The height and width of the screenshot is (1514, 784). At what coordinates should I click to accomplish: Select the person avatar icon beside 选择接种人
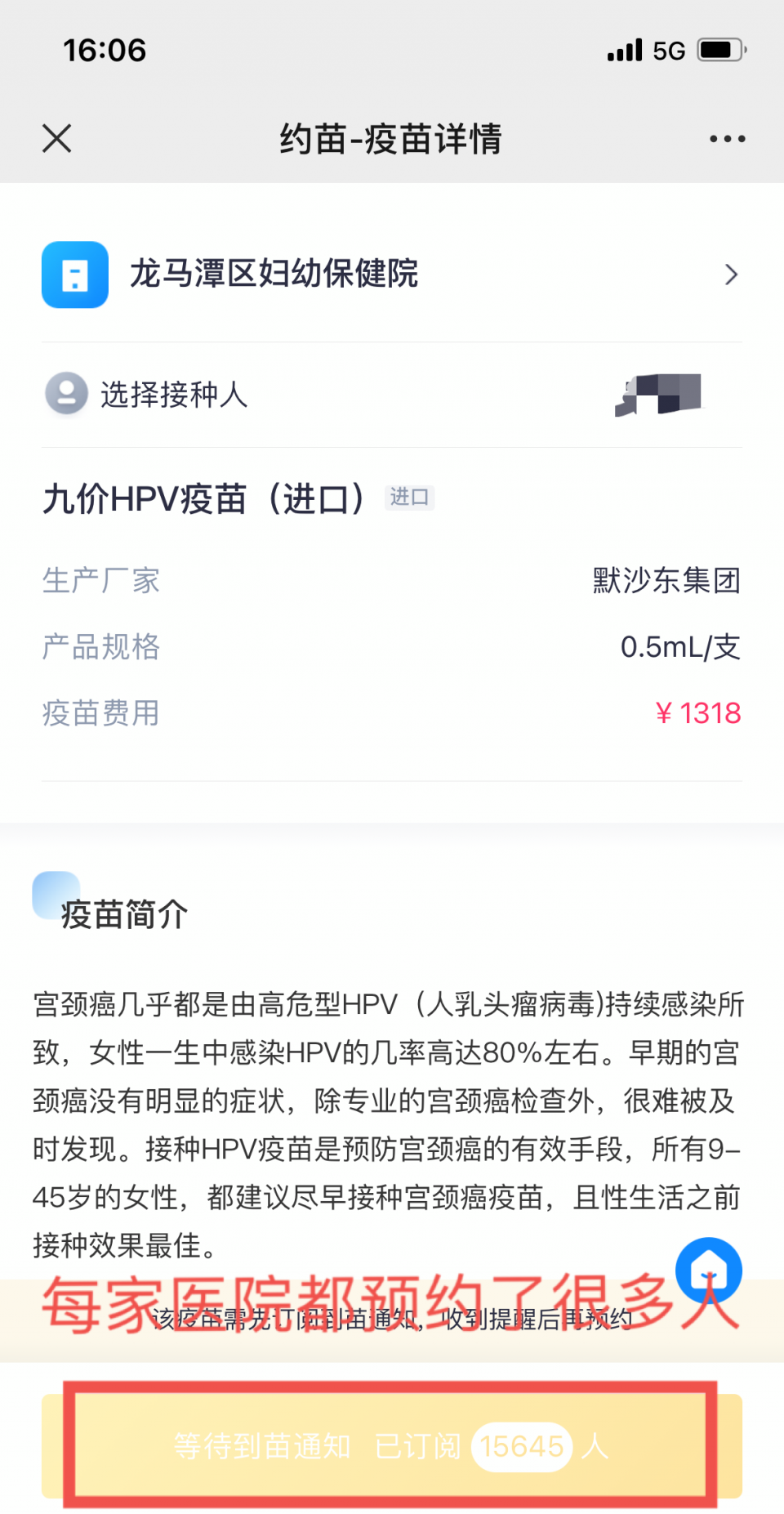(66, 395)
